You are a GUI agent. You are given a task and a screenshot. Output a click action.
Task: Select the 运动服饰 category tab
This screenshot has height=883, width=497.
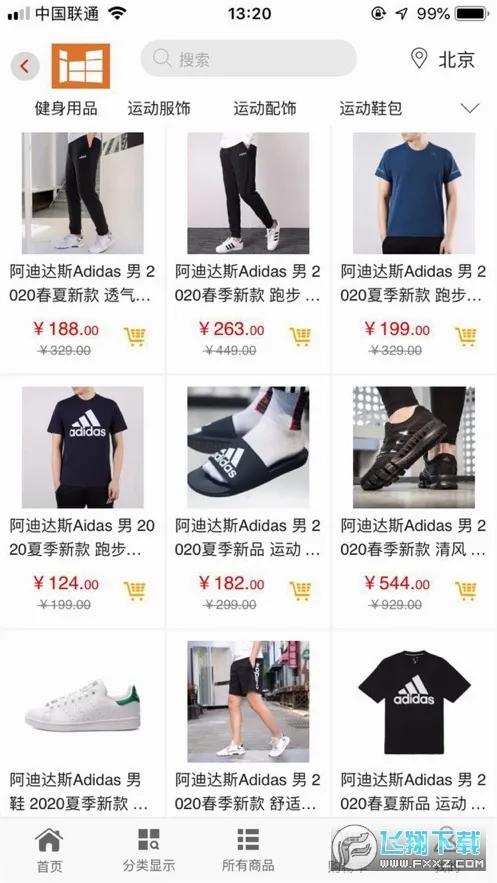click(x=159, y=108)
